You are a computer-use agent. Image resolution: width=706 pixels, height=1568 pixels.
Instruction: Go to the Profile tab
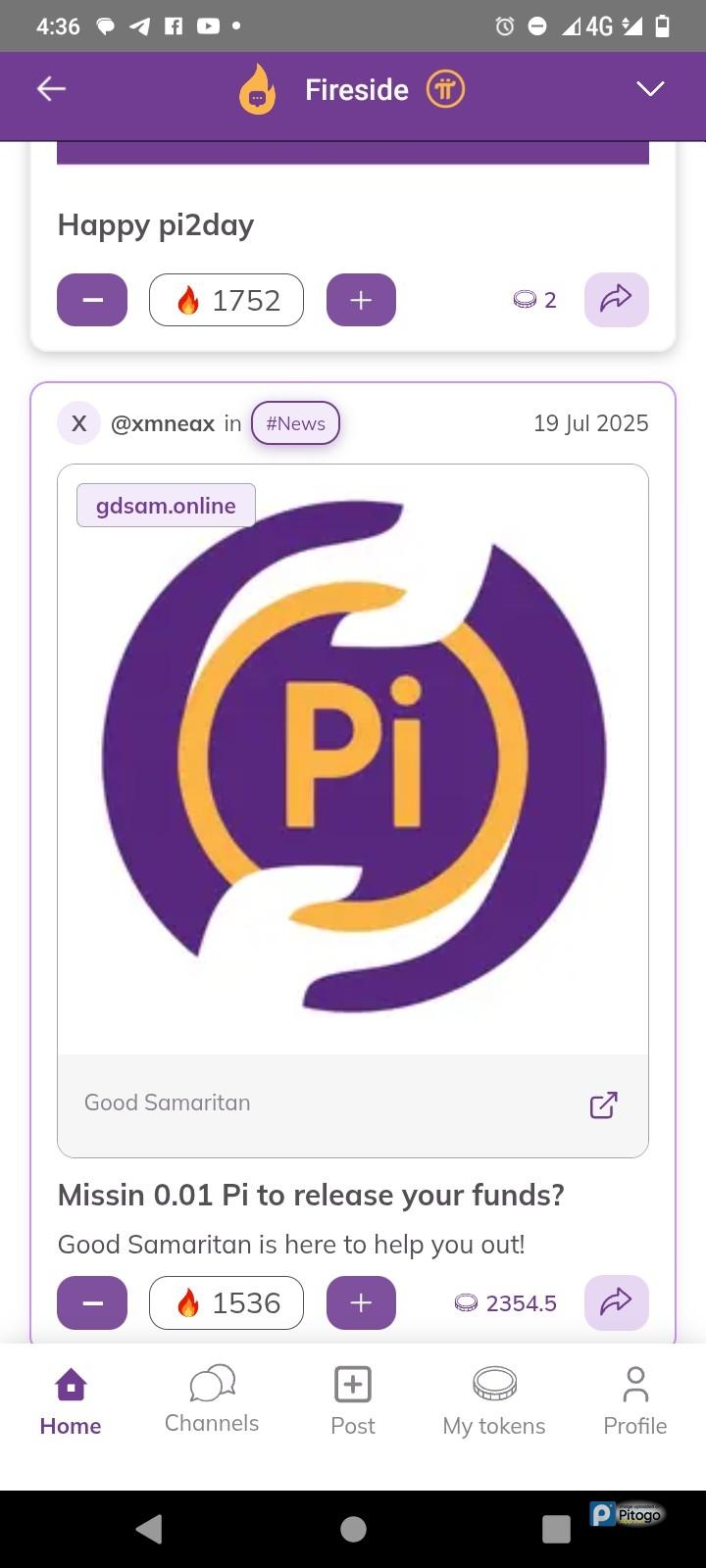635,1399
